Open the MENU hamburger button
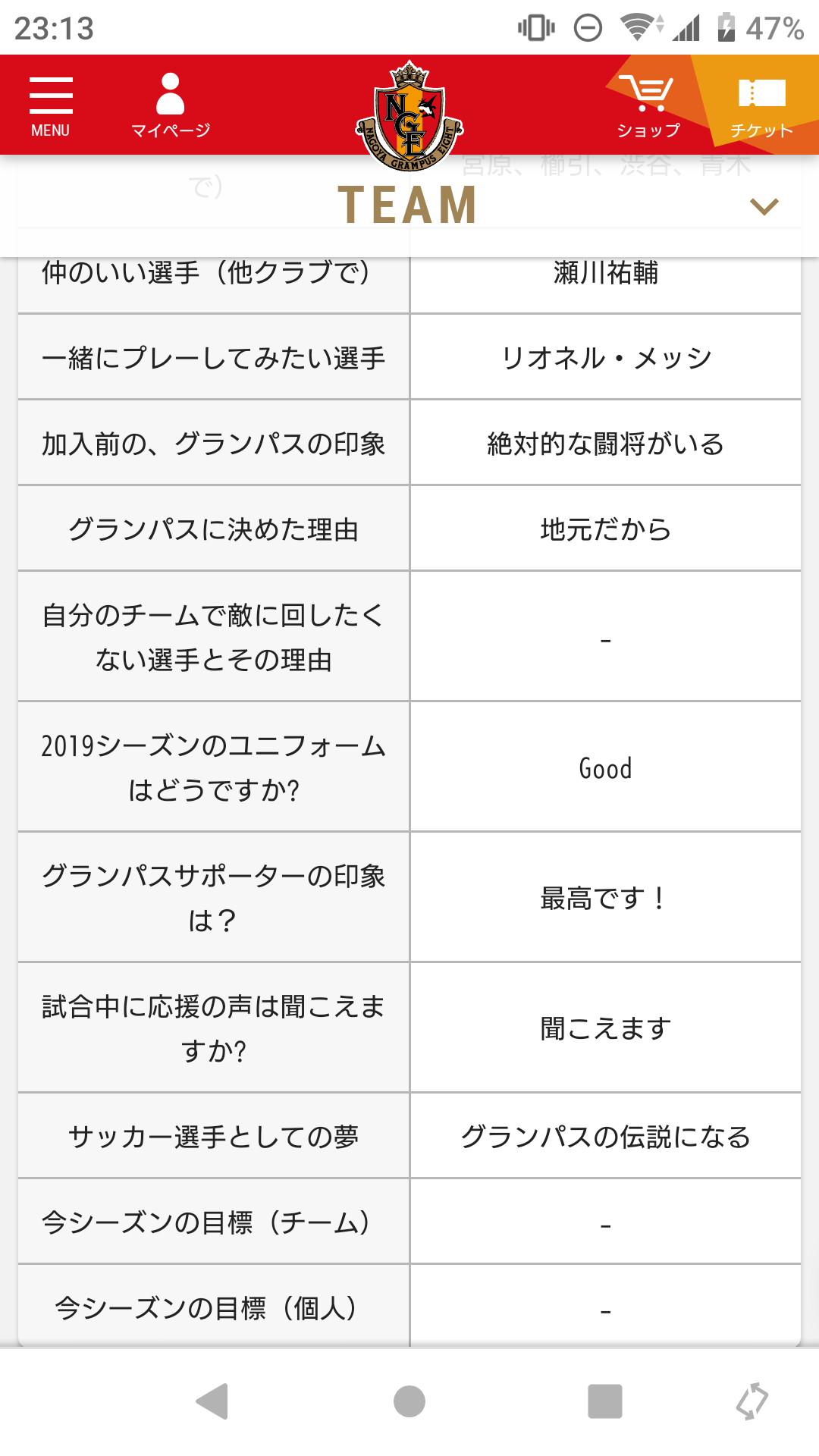This screenshot has width=819, height=1456. coord(51,107)
